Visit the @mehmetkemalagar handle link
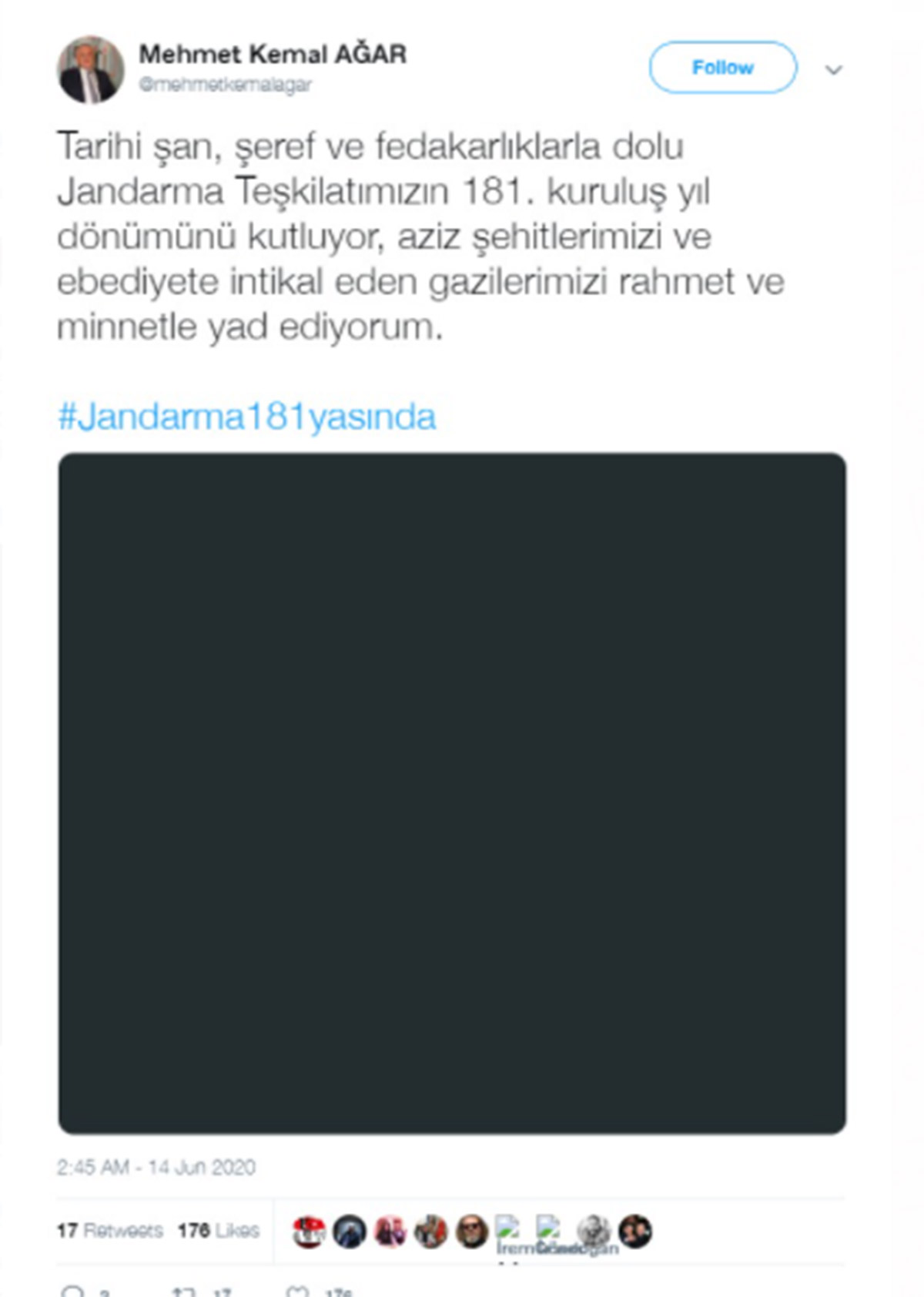The image size is (924, 1297). [225, 85]
